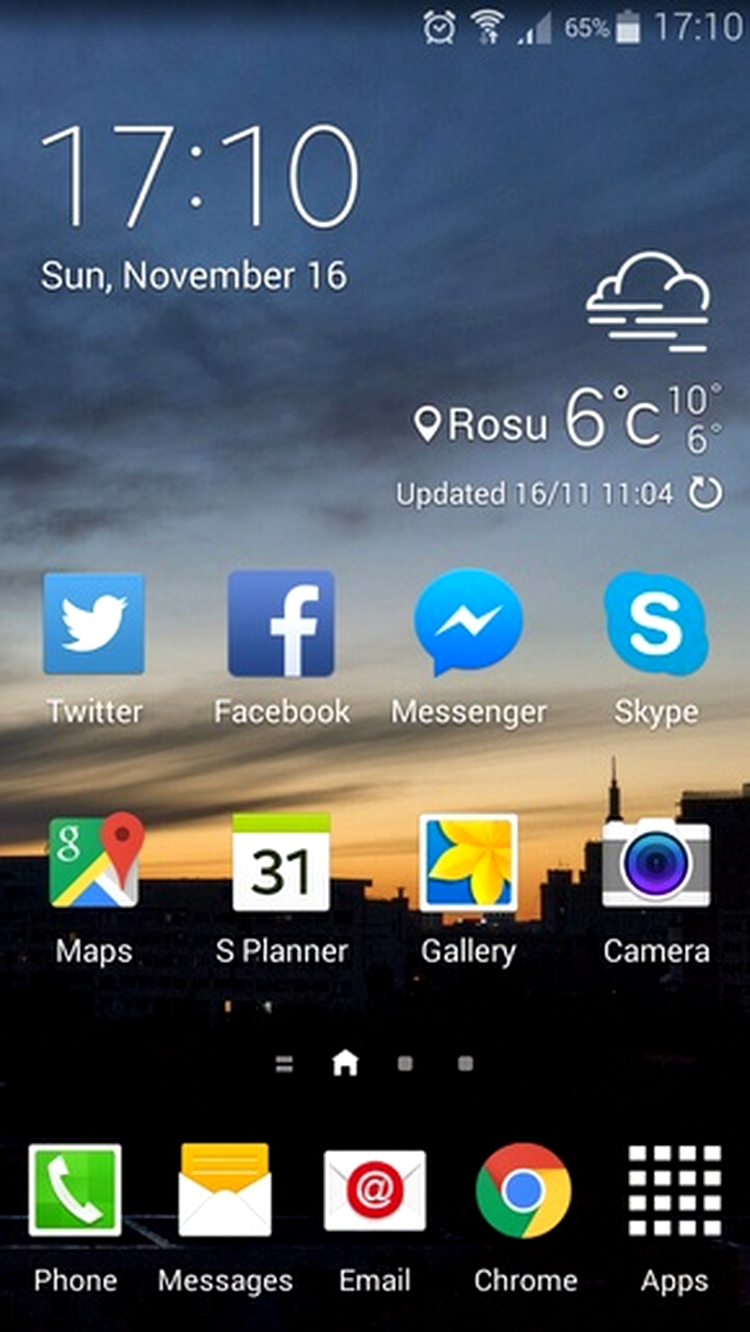
Task: Go to the home page indicator
Action: tap(345, 1064)
